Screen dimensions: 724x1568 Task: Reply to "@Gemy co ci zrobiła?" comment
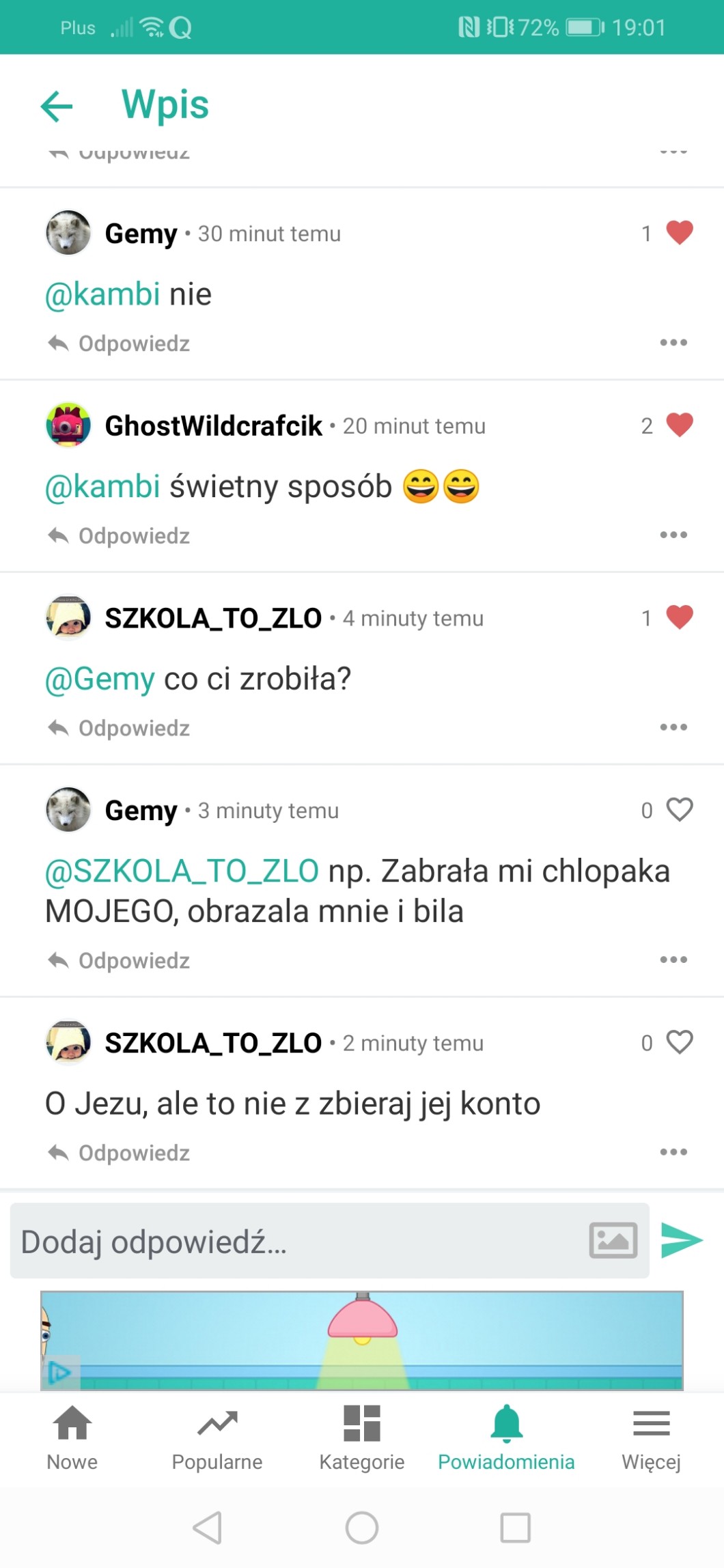[x=120, y=729]
